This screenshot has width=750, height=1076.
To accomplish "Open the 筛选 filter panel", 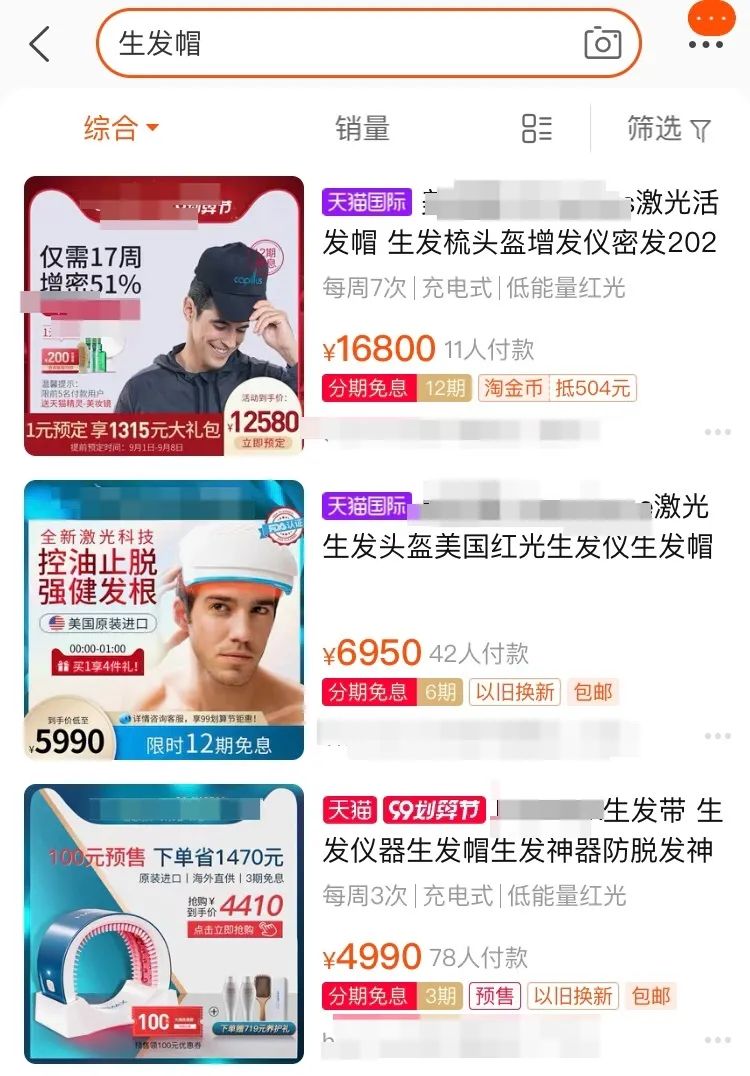I will (x=668, y=128).
